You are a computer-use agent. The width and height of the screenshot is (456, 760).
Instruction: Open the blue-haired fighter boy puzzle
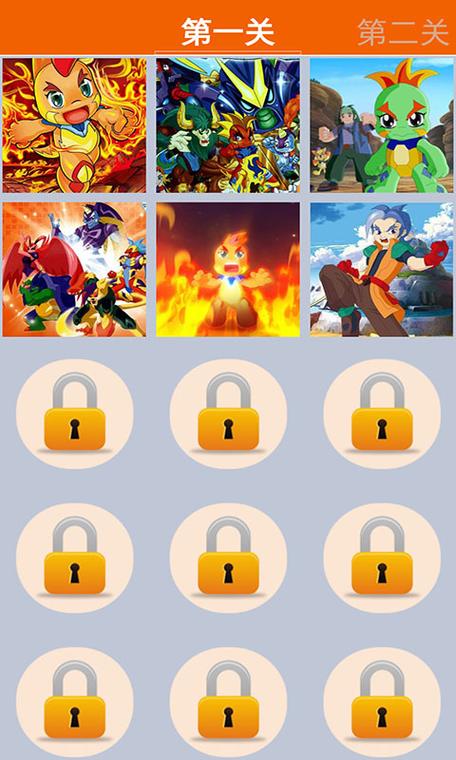[382, 269]
